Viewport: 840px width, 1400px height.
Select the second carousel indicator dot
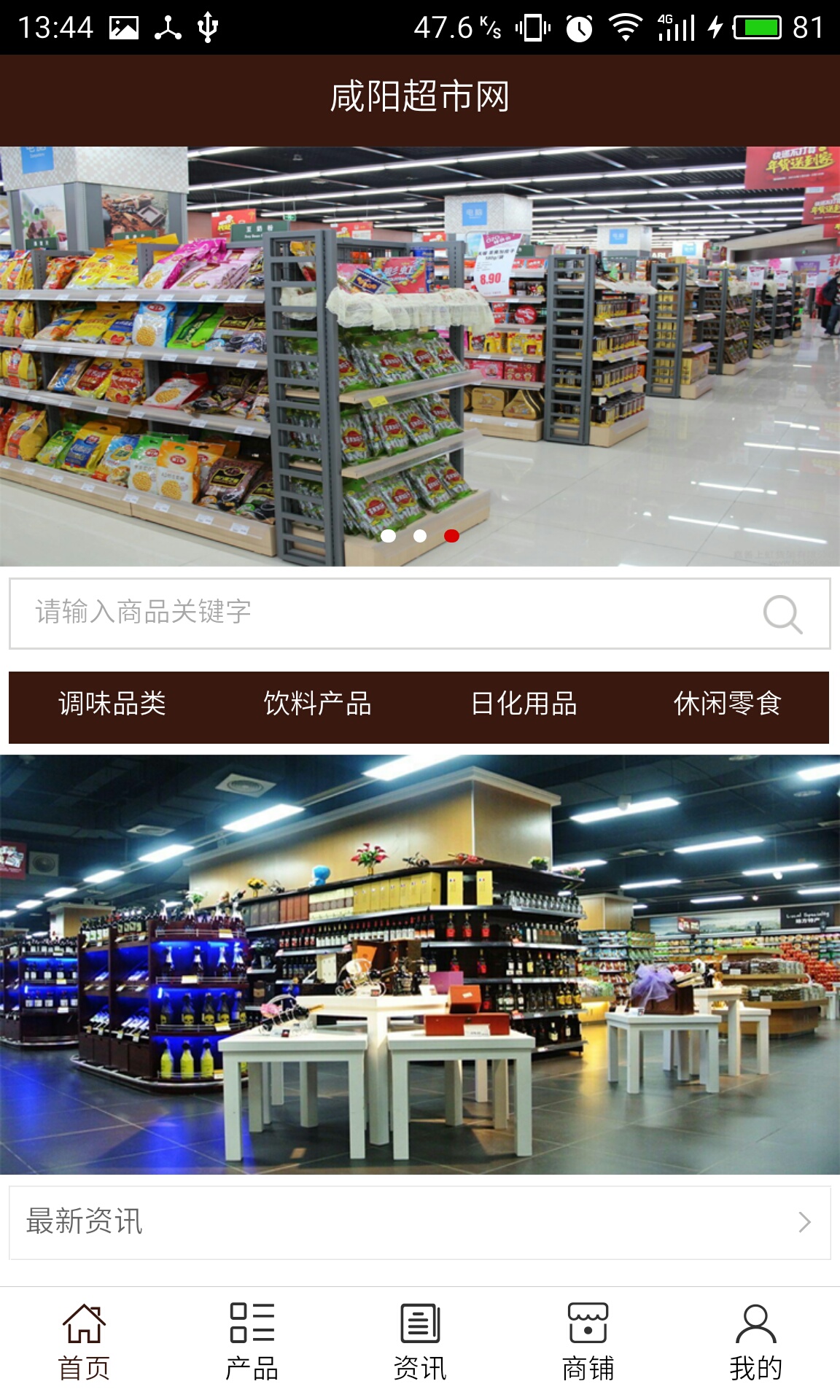[420, 534]
